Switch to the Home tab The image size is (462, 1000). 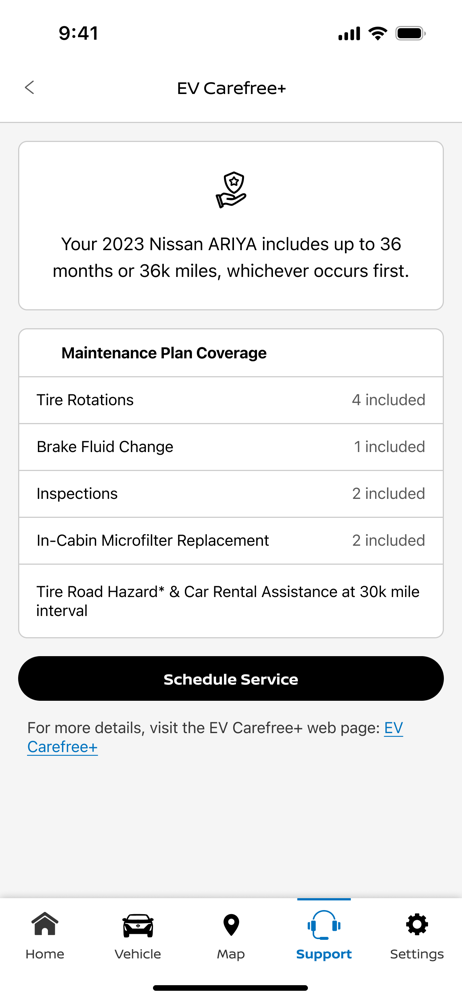pos(45,936)
